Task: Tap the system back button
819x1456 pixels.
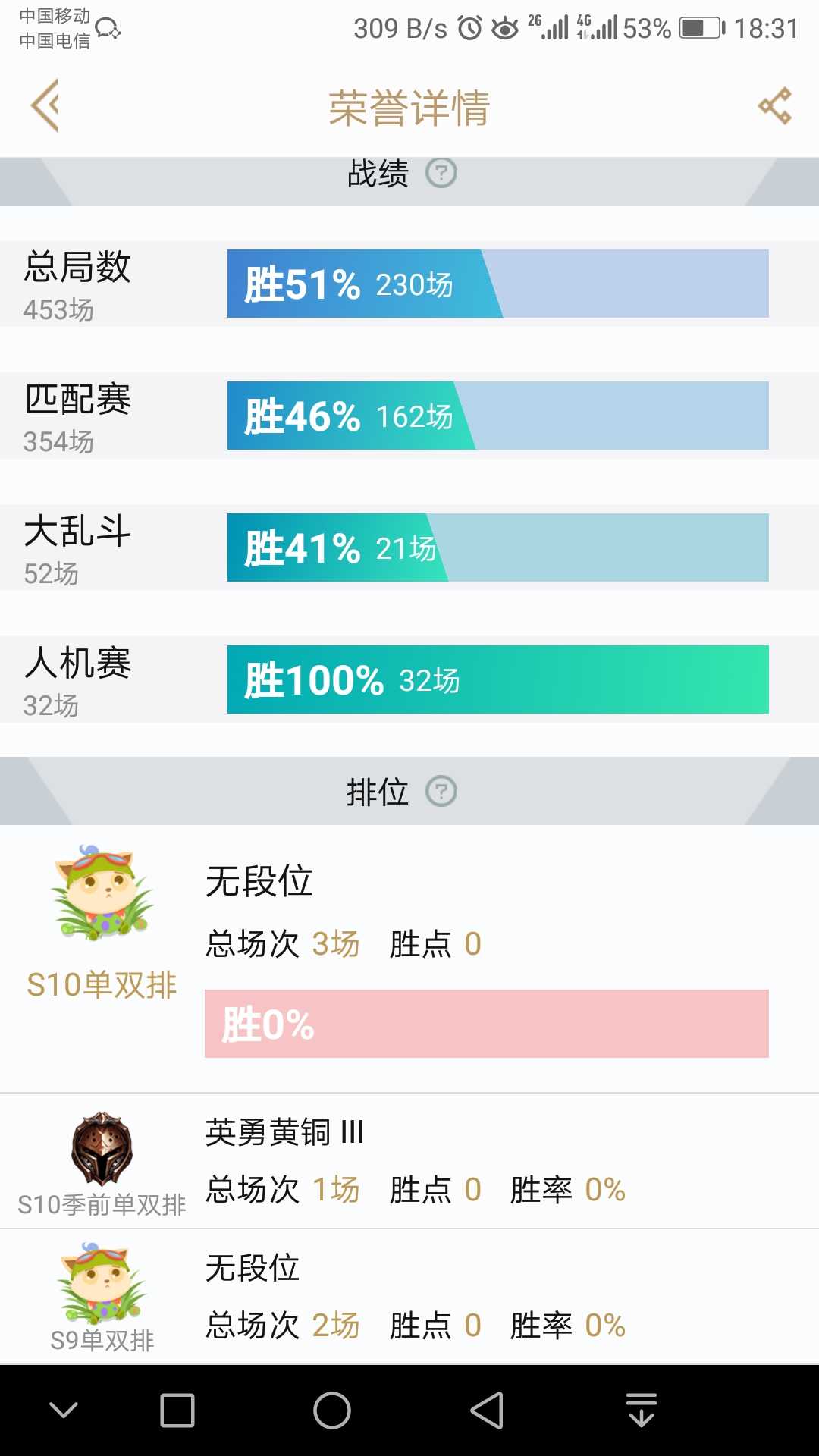Action: (487, 1410)
